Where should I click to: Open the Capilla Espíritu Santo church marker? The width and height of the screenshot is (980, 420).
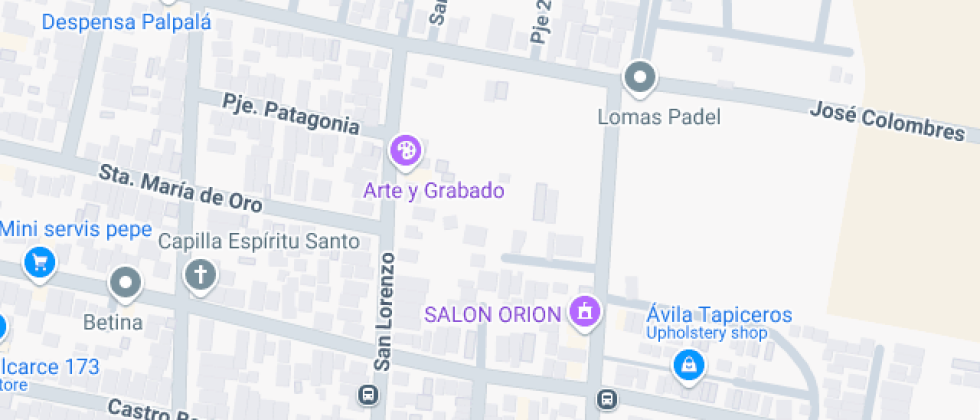coord(201,275)
